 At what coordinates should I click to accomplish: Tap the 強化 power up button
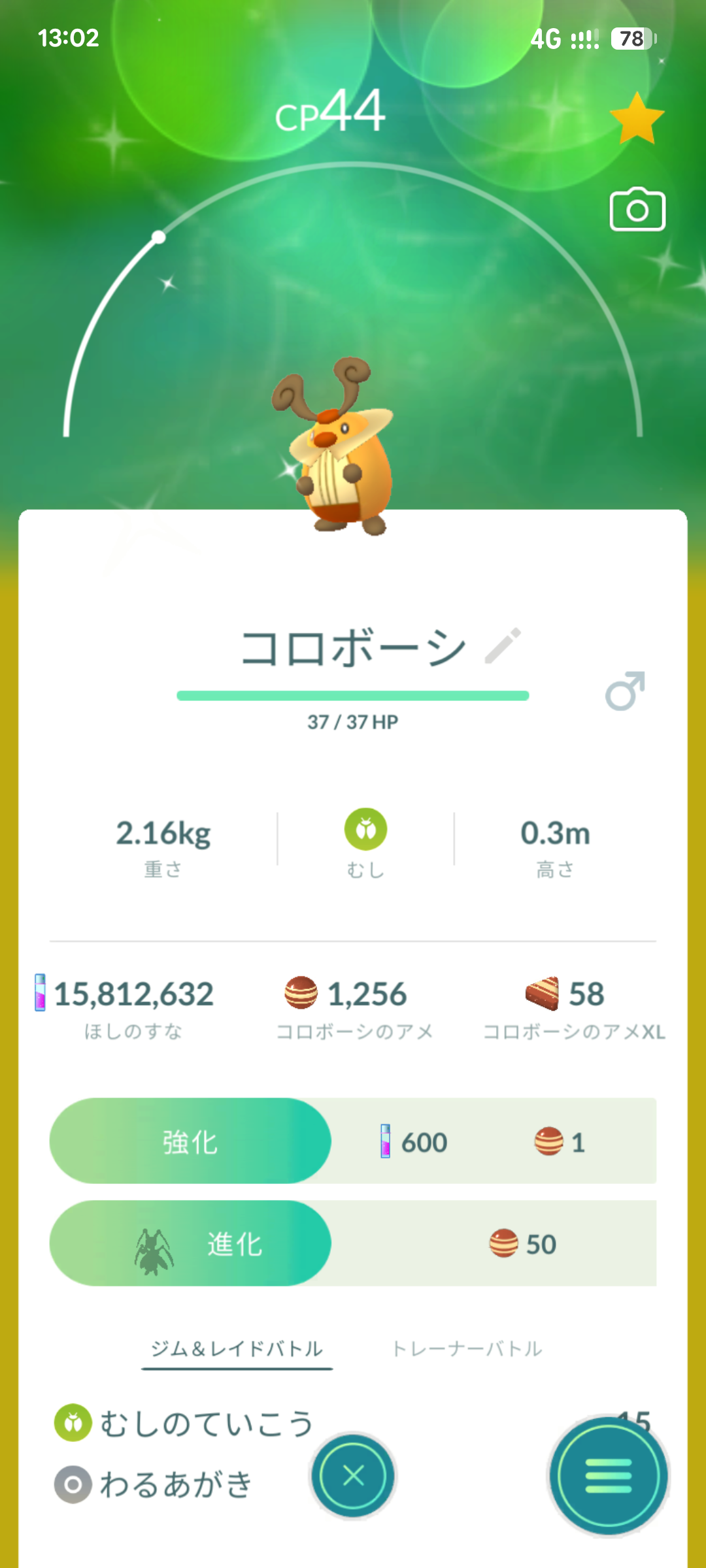[190, 1141]
